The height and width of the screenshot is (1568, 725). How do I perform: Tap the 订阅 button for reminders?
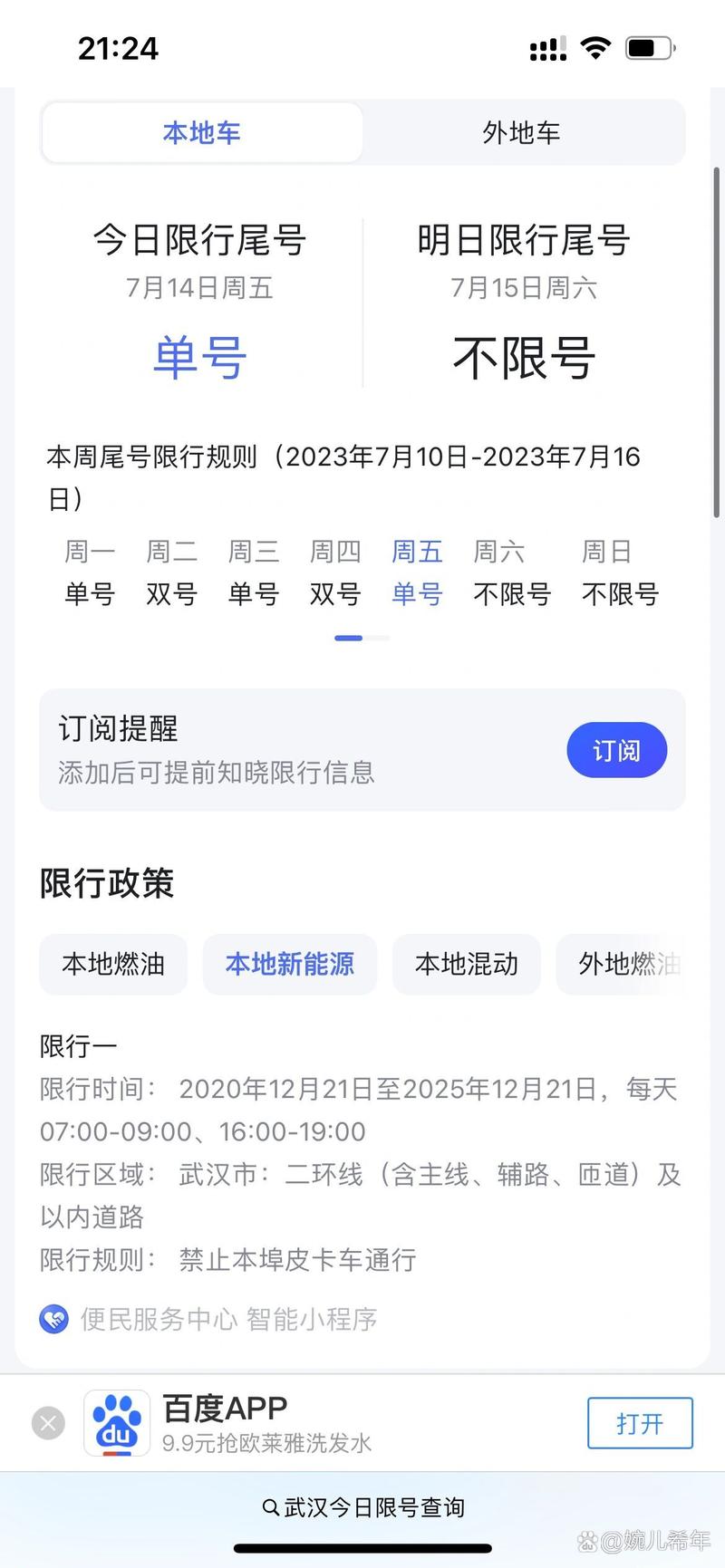(617, 750)
